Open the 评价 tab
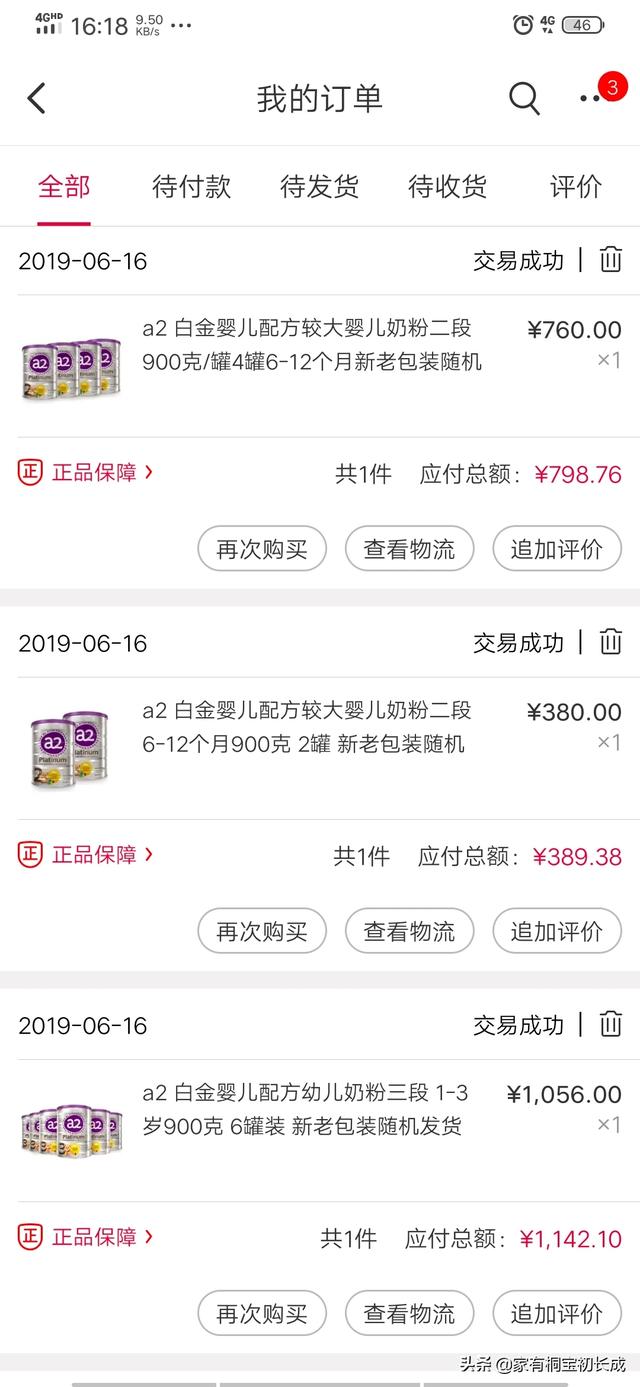This screenshot has width=640, height=1387. [576, 186]
